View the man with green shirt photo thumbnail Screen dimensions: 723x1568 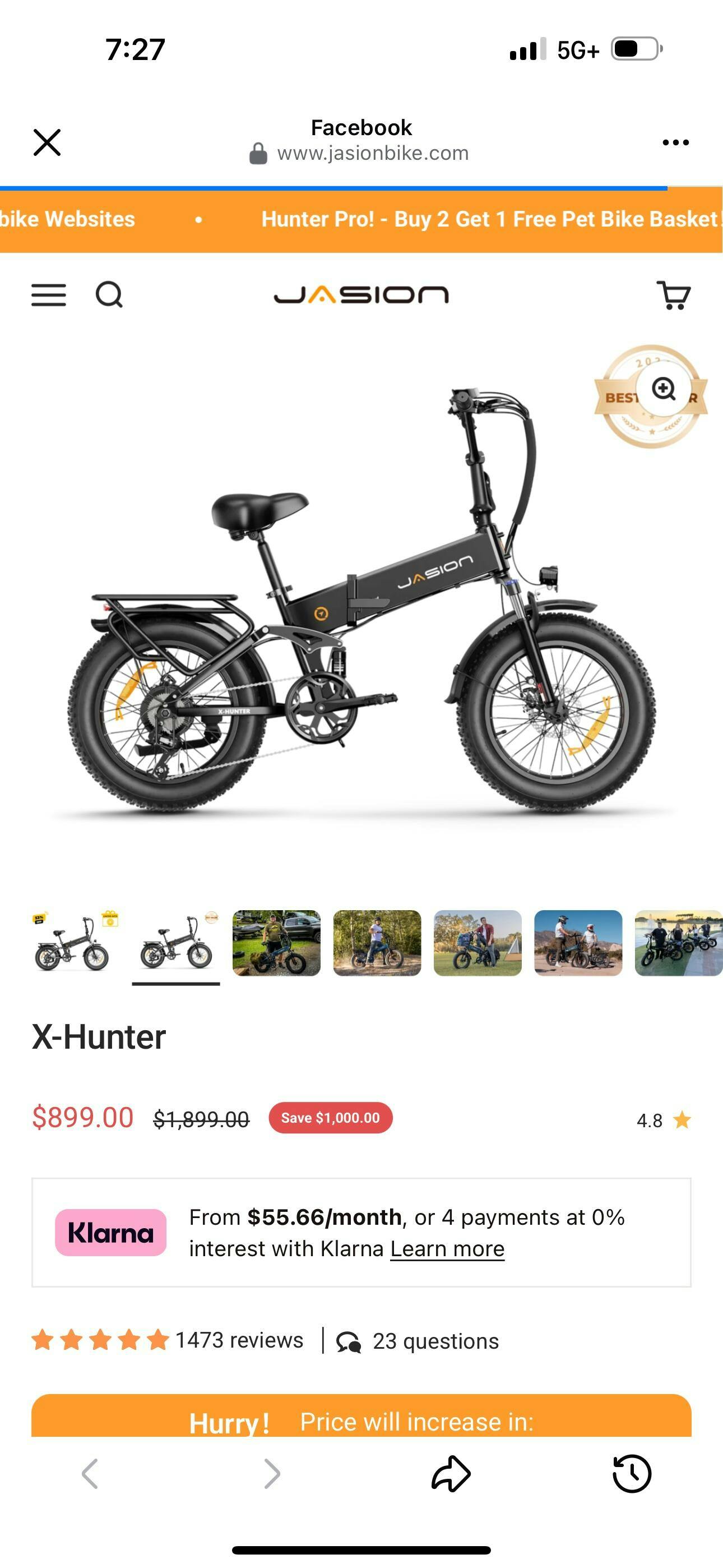[x=276, y=943]
